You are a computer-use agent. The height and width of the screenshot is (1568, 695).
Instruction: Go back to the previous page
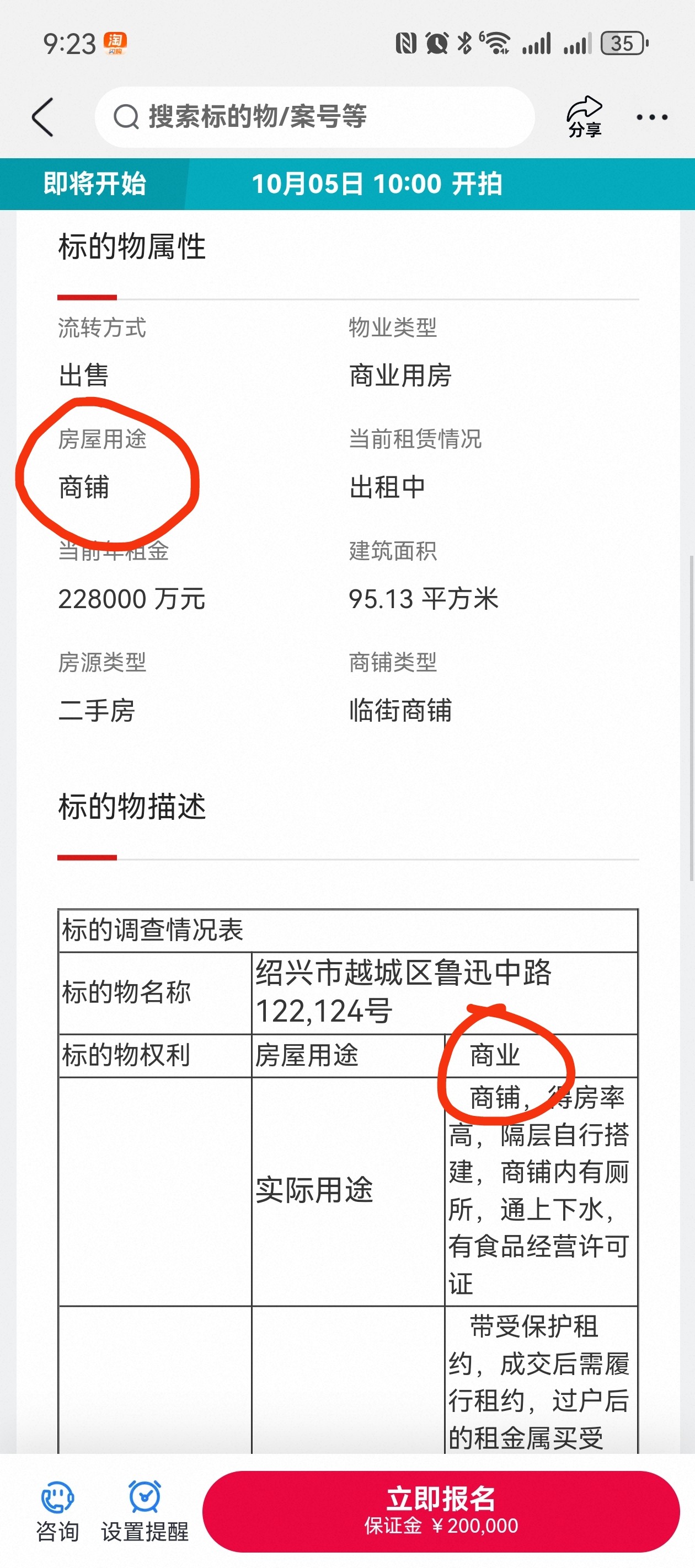click(x=42, y=117)
